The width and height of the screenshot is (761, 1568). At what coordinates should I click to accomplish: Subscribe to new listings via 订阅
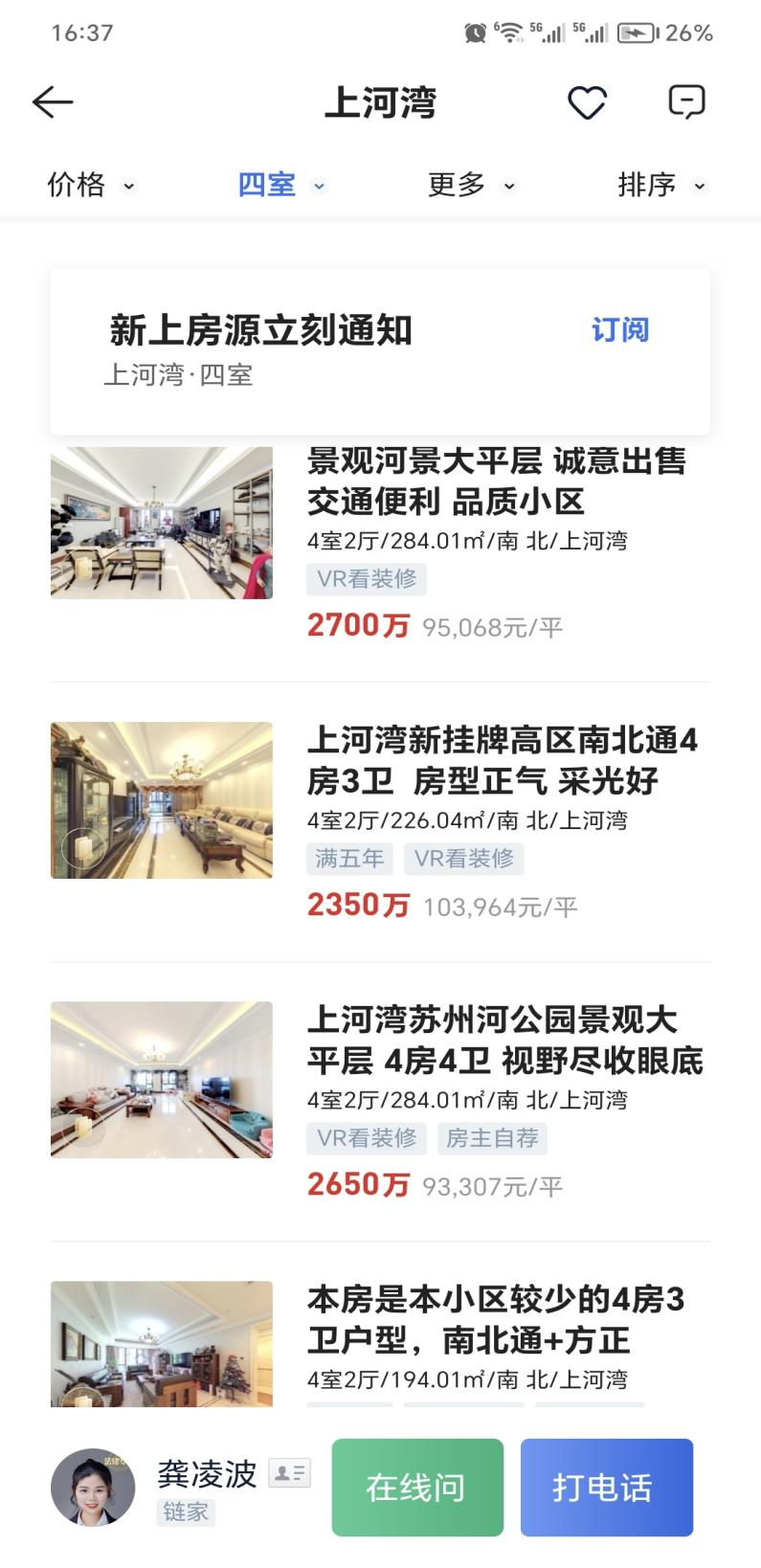pyautogui.click(x=619, y=329)
